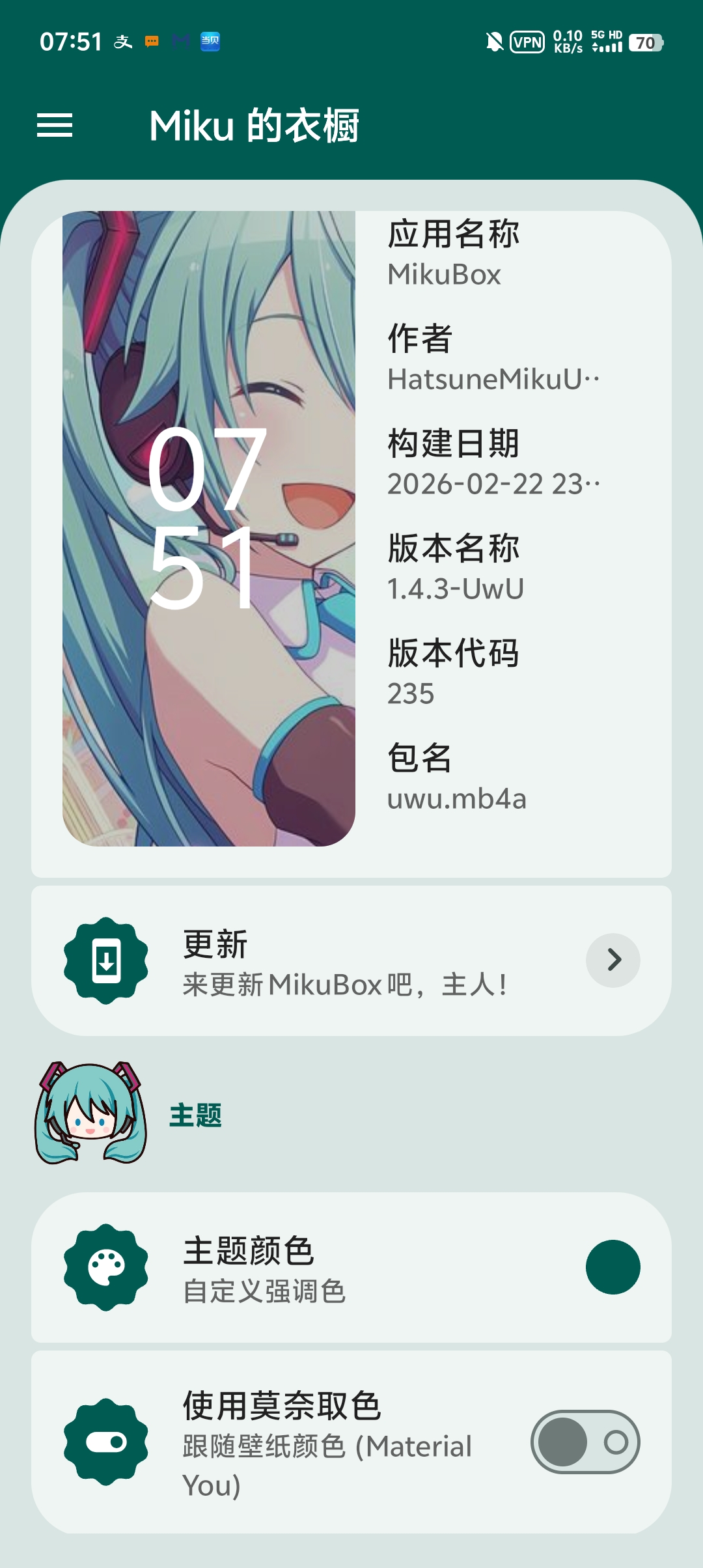This screenshot has width=703, height=1568.
Task: Tap the green 主题颜色 color swatch
Action: pos(613,1267)
